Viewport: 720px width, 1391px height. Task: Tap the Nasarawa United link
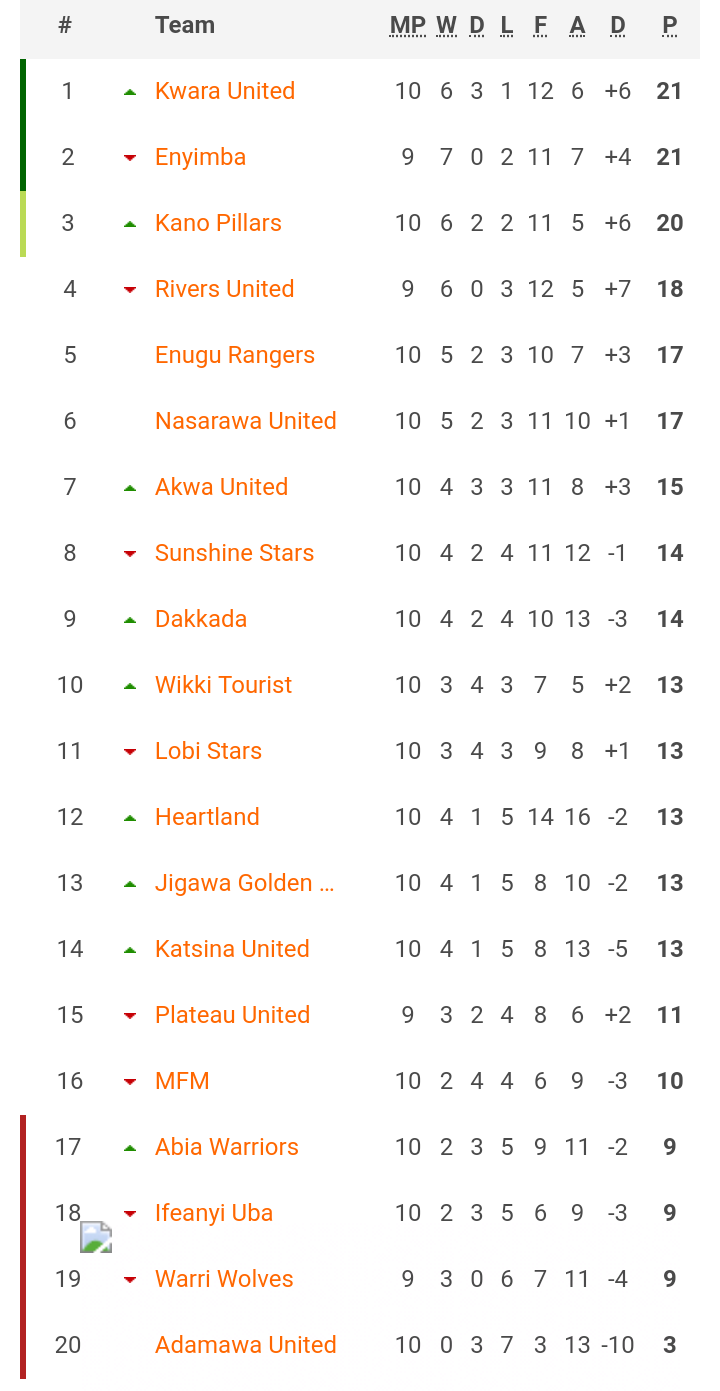(x=246, y=421)
